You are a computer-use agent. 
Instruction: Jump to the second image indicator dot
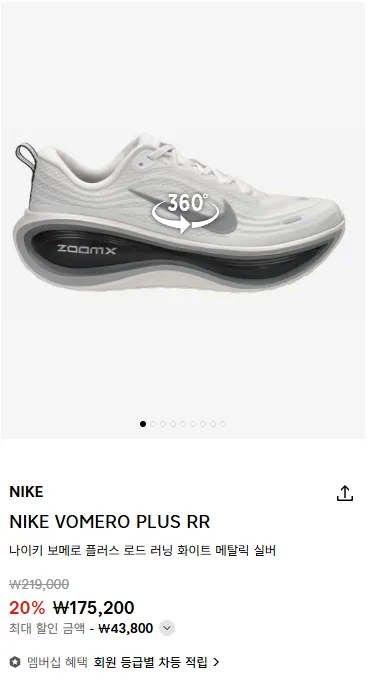coord(153,424)
